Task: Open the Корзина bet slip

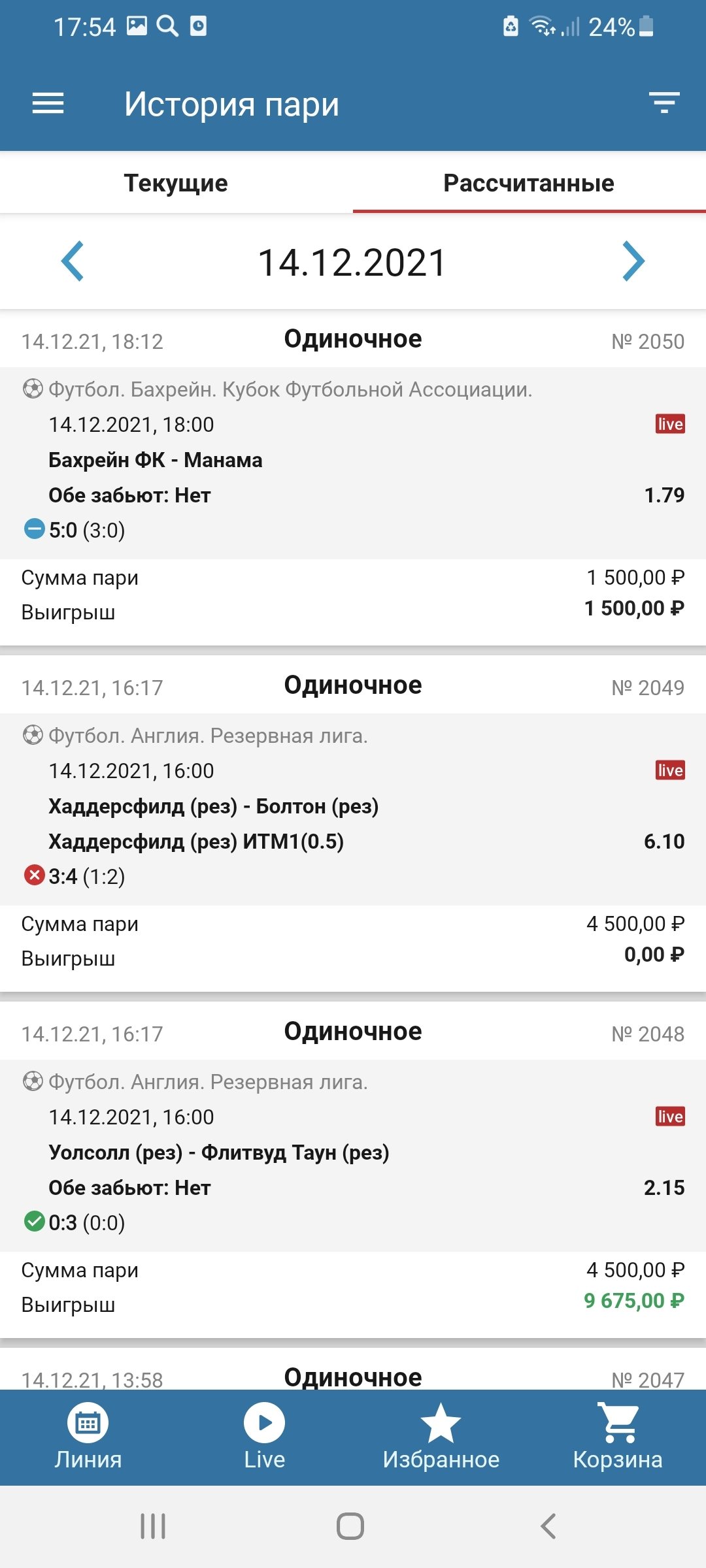Action: (x=618, y=1436)
